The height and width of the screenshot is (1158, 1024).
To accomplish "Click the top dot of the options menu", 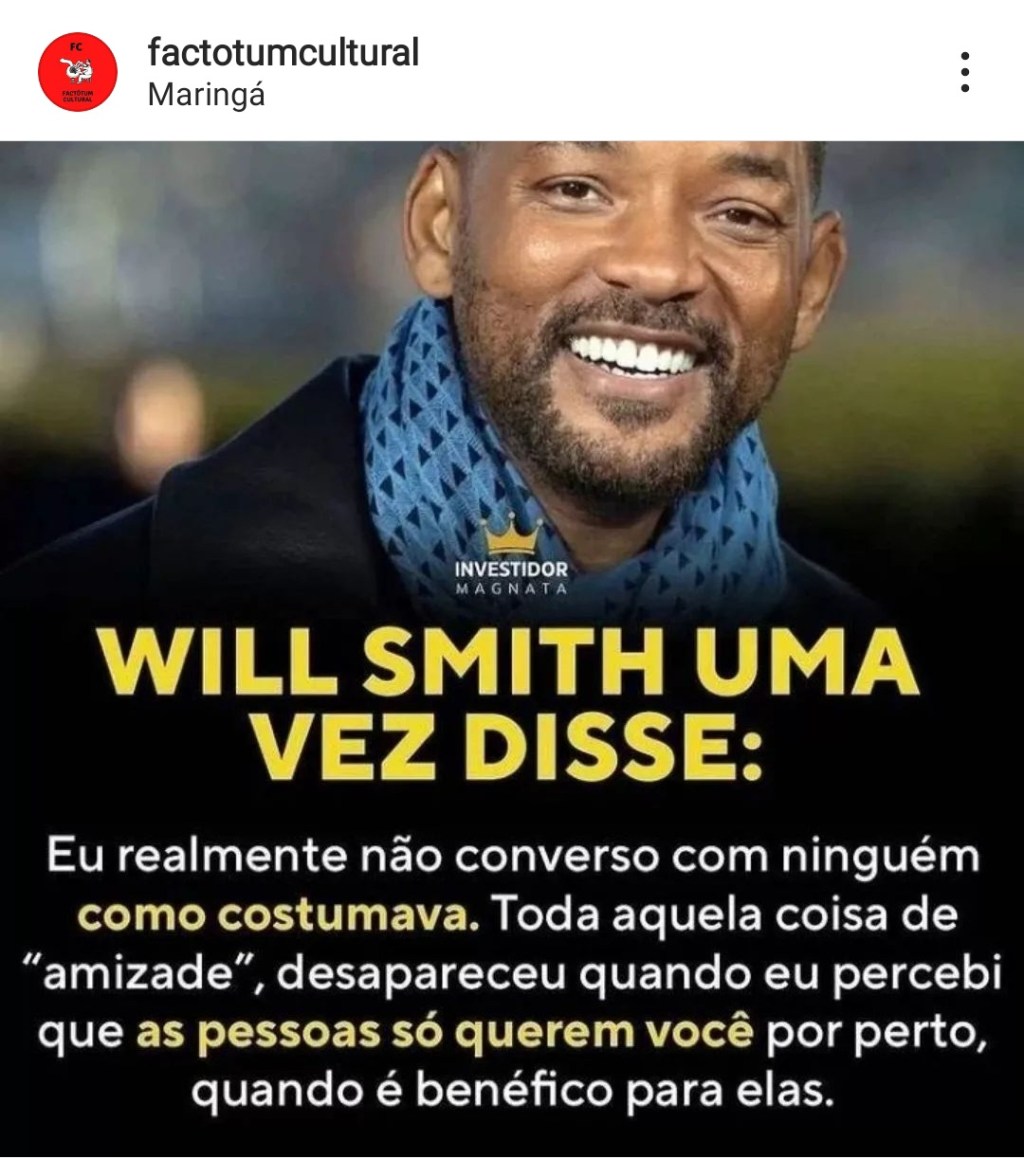I will click(x=965, y=56).
